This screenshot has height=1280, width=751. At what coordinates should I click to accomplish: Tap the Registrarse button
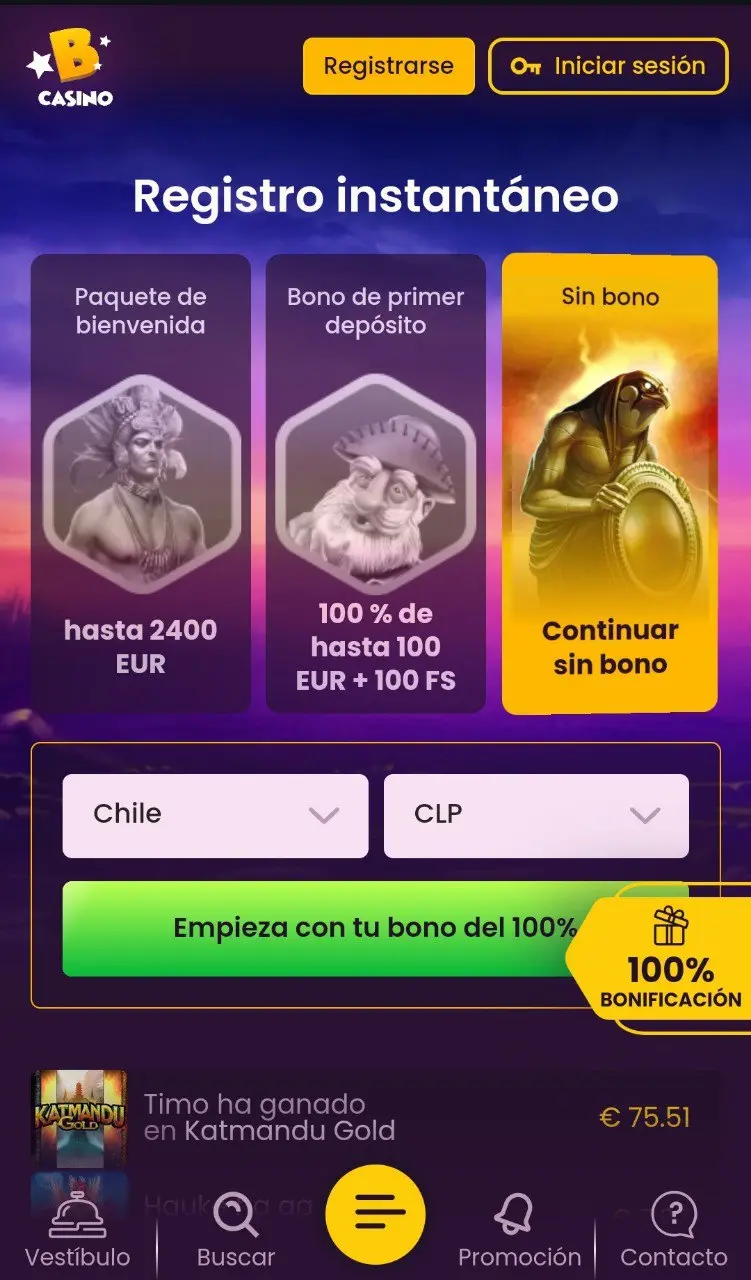point(388,67)
